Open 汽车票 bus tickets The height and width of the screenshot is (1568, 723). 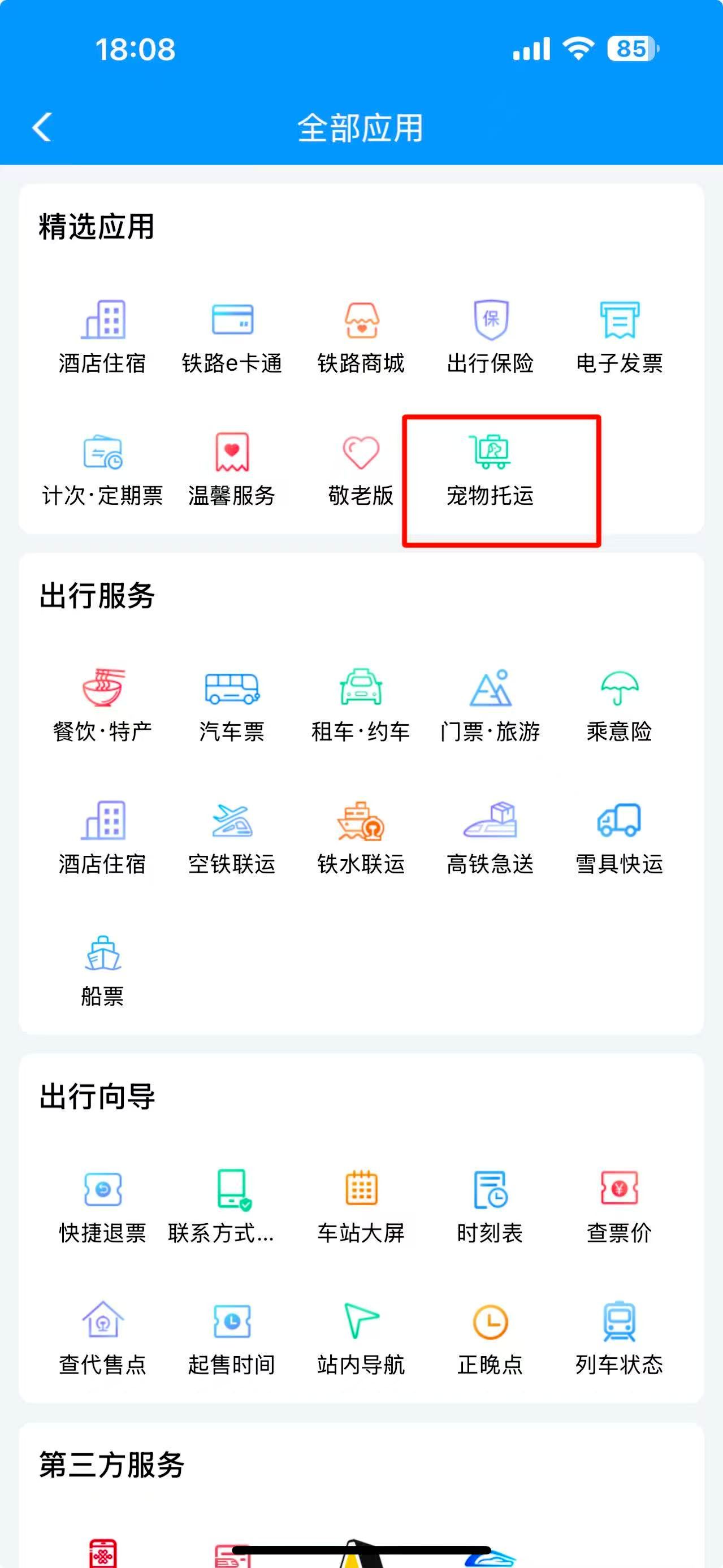tap(232, 705)
